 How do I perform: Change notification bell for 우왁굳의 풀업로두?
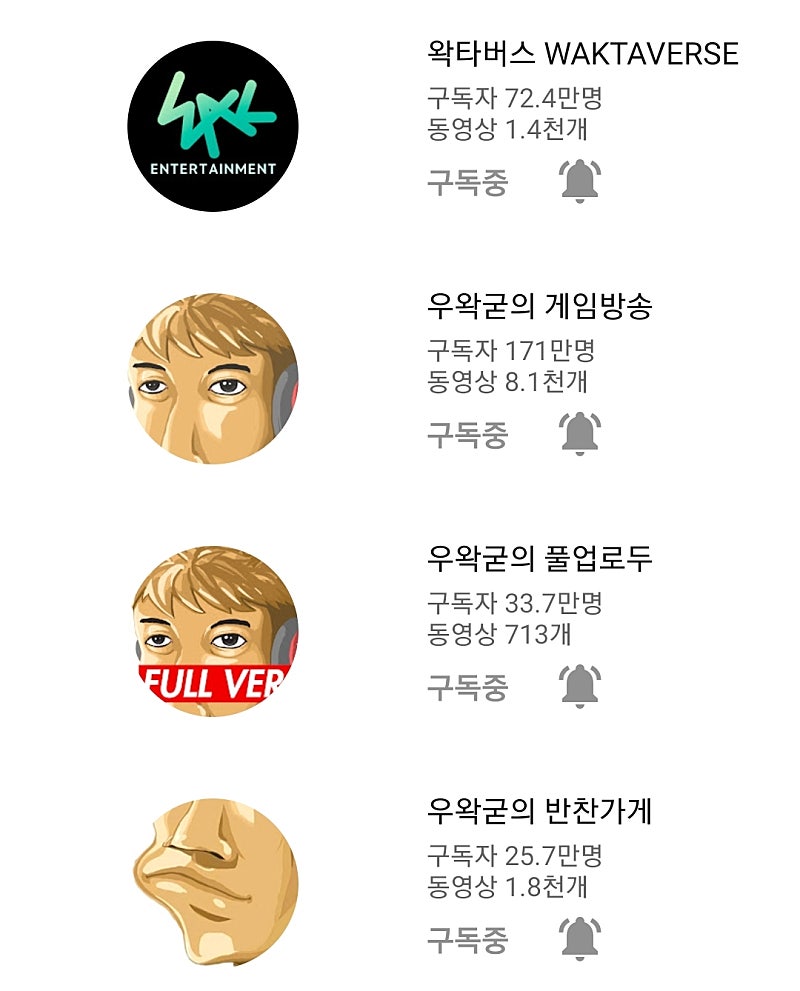[x=580, y=686]
